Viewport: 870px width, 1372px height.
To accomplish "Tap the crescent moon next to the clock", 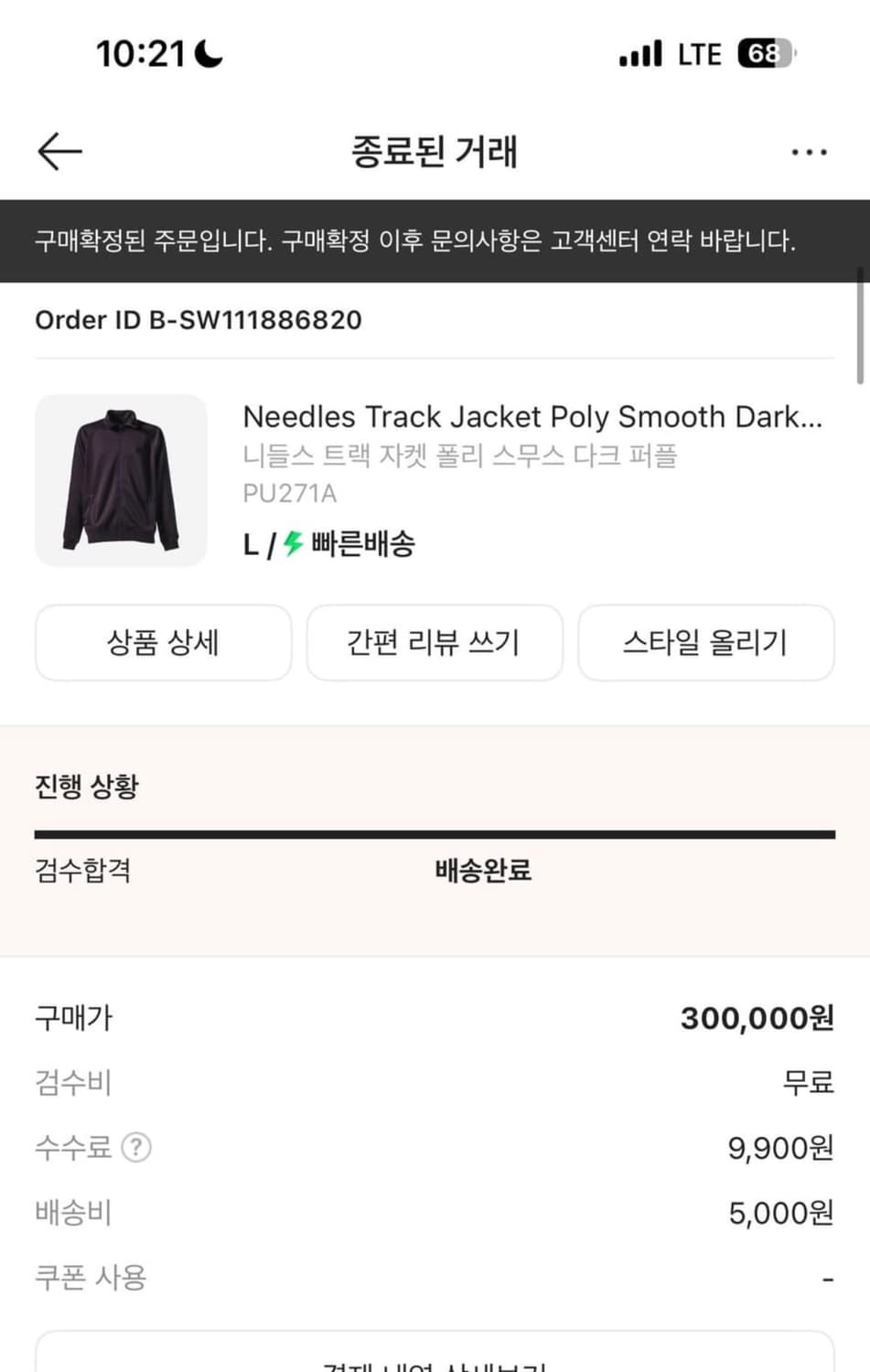I will coord(209,52).
